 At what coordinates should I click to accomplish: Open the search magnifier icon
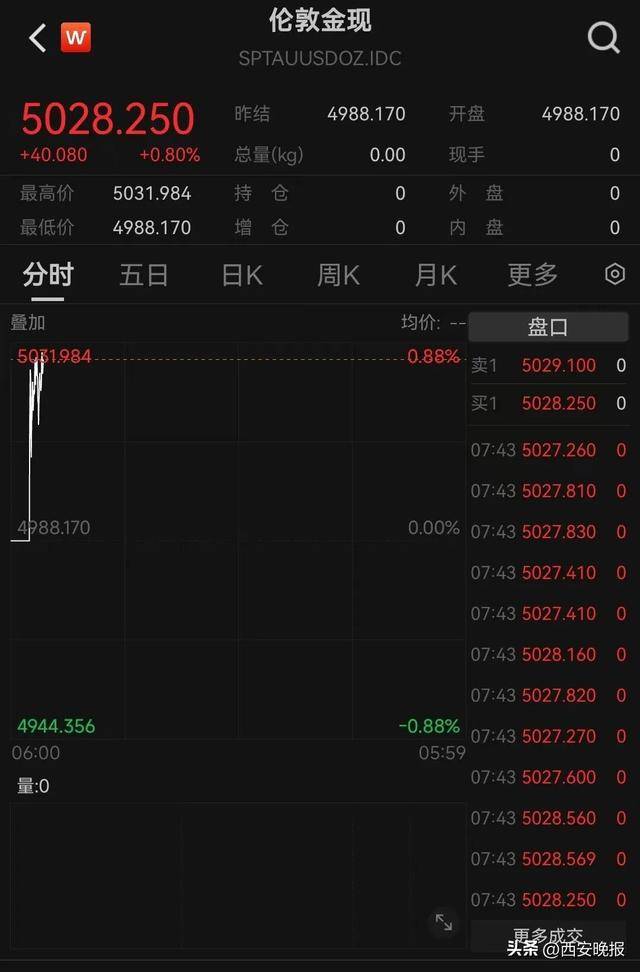click(603, 38)
